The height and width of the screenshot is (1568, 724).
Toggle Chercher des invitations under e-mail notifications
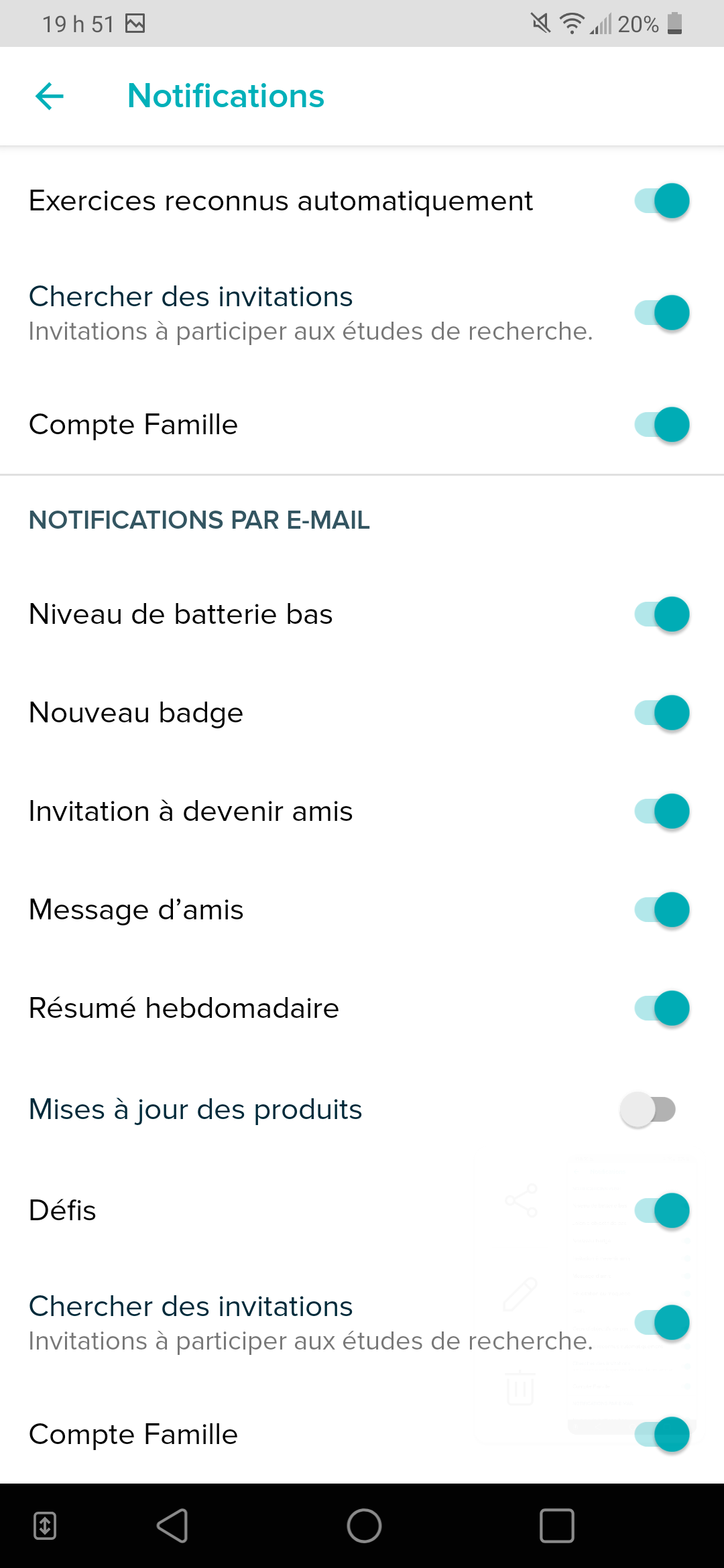(x=662, y=1323)
